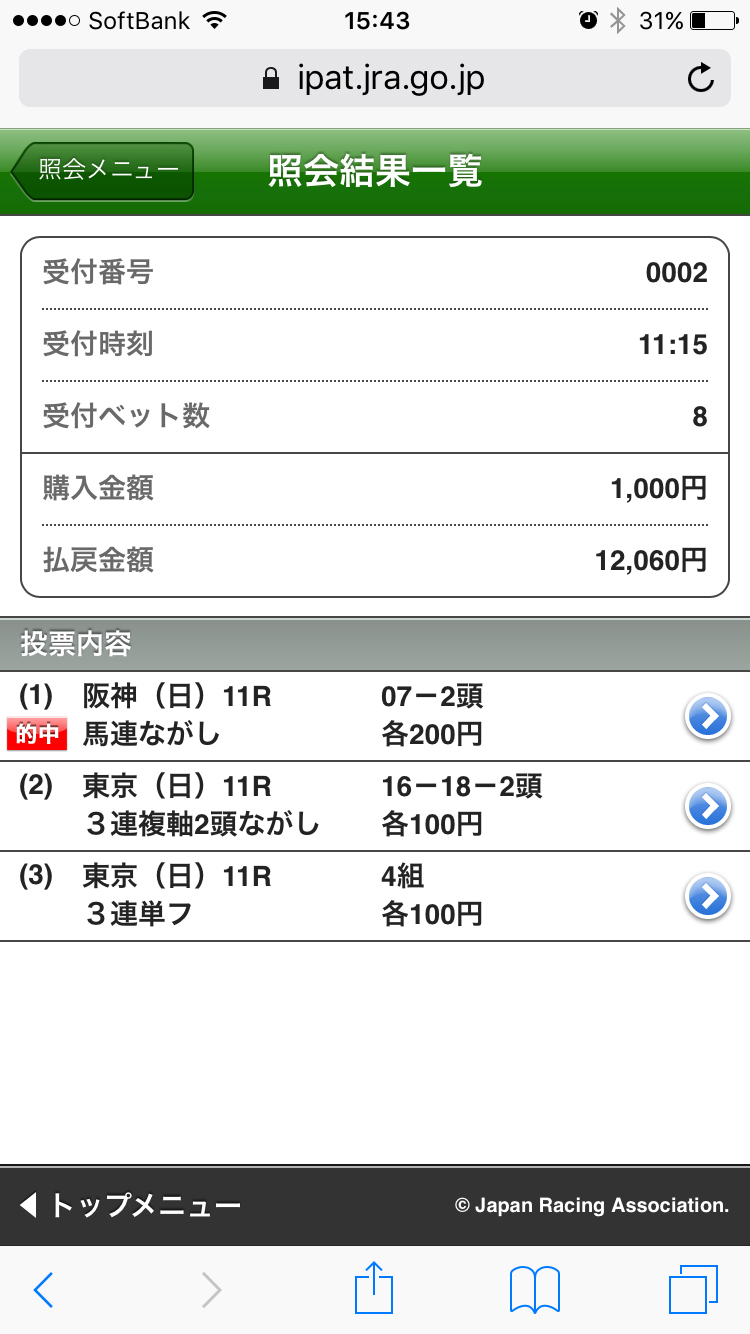This screenshot has width=750, height=1334.
Task: Open bet details for 阪神 11R 馬連ながし
Action: (708, 716)
